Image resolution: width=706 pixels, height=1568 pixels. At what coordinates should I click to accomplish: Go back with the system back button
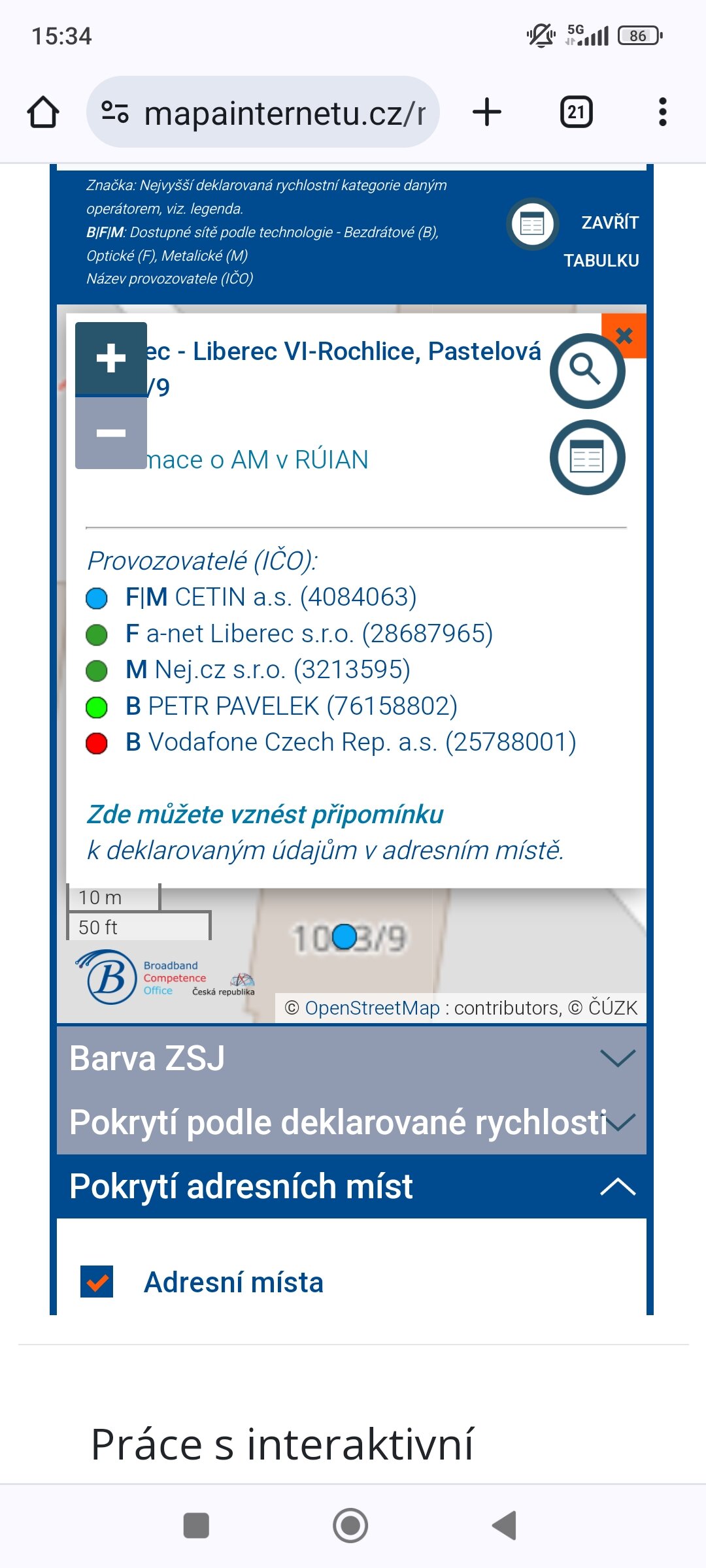click(504, 1526)
